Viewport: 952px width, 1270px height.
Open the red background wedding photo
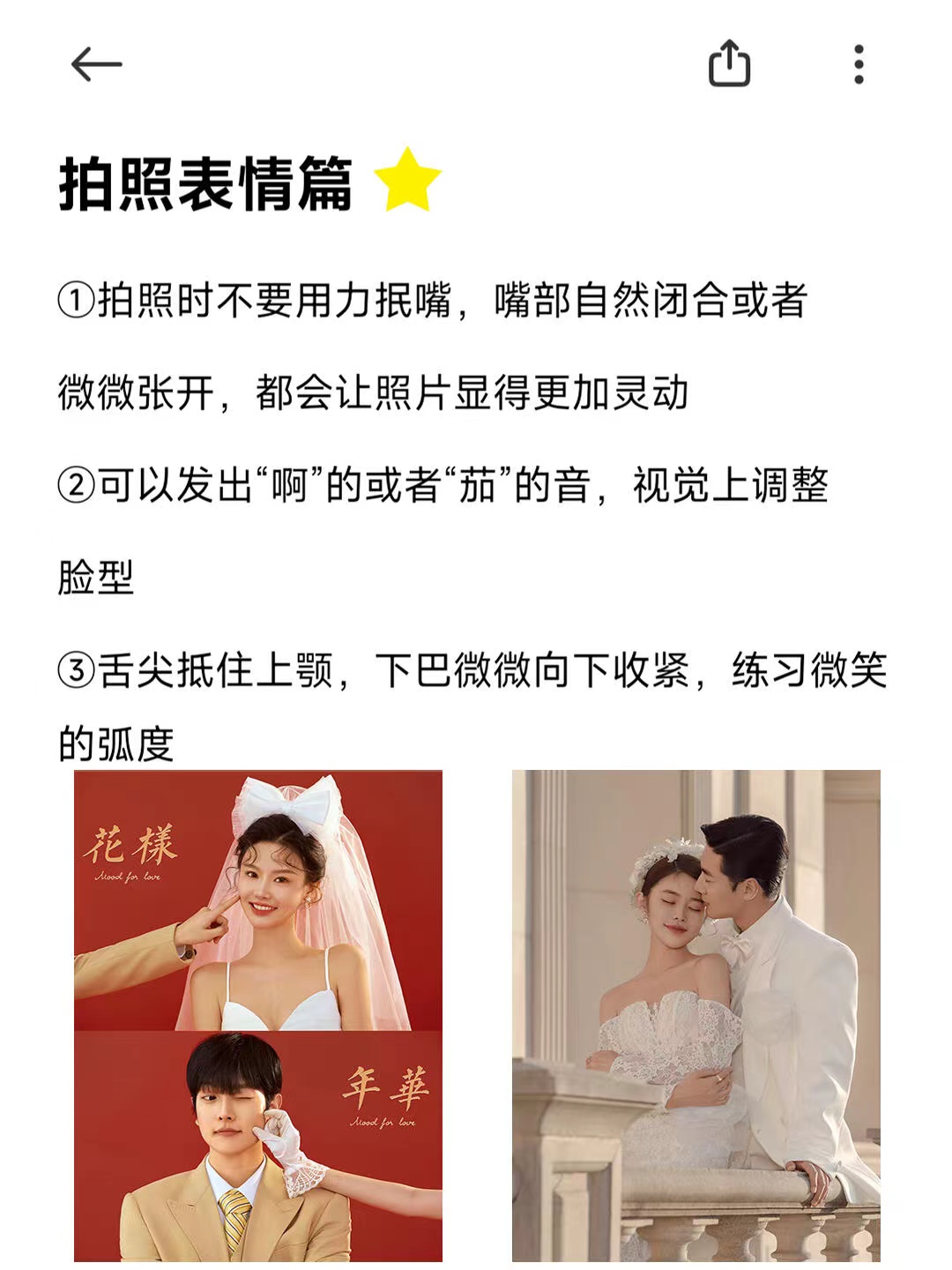(258, 1014)
